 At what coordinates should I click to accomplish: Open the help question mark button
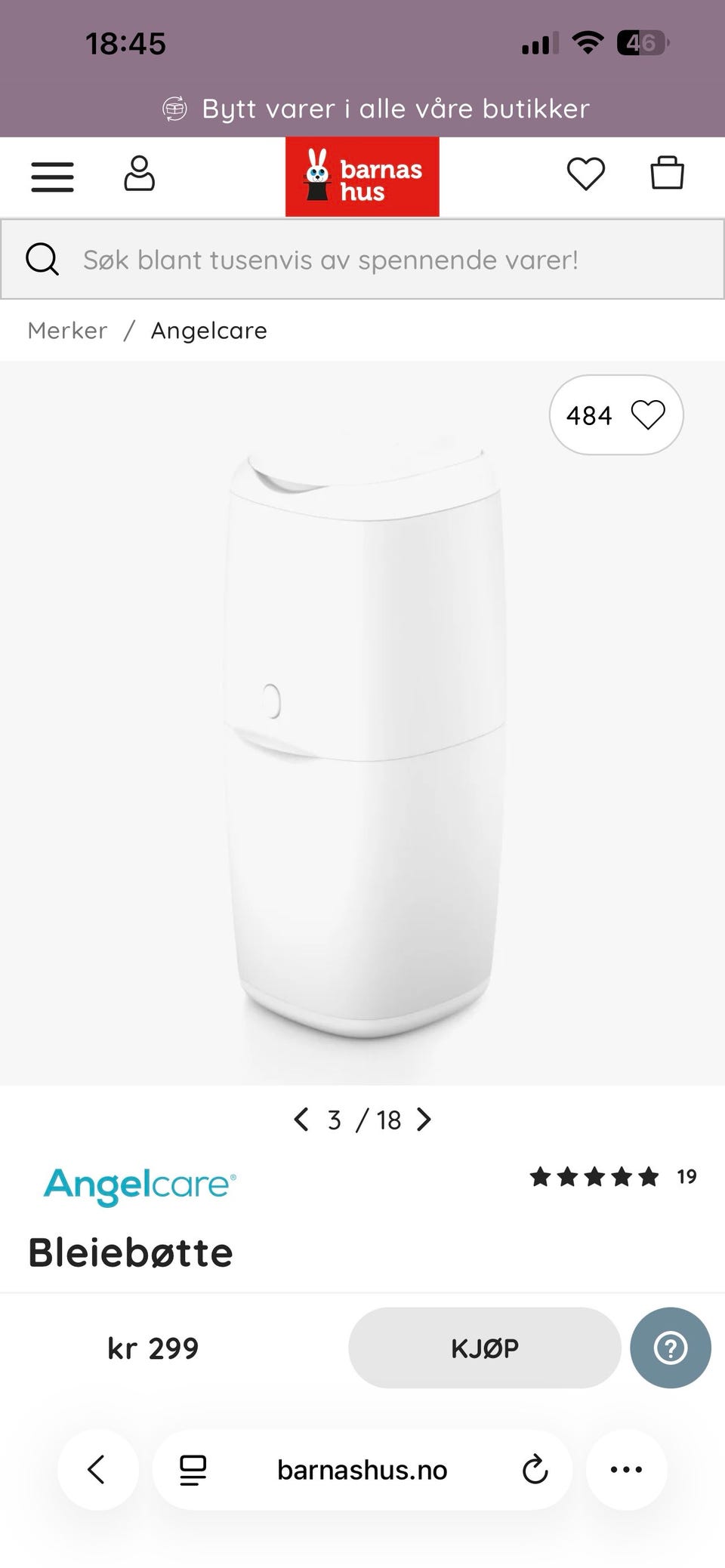coord(671,1348)
